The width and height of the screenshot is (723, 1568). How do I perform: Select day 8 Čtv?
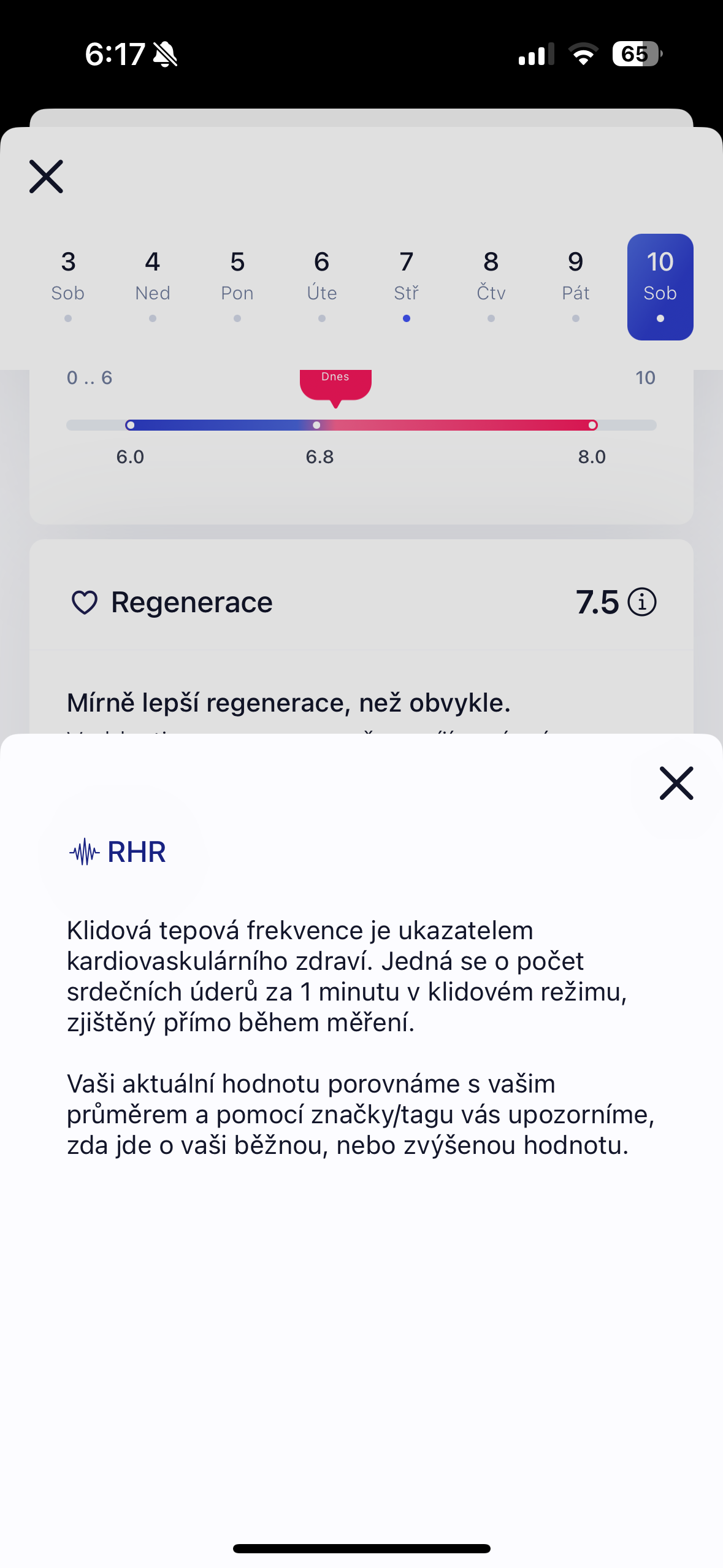click(491, 285)
